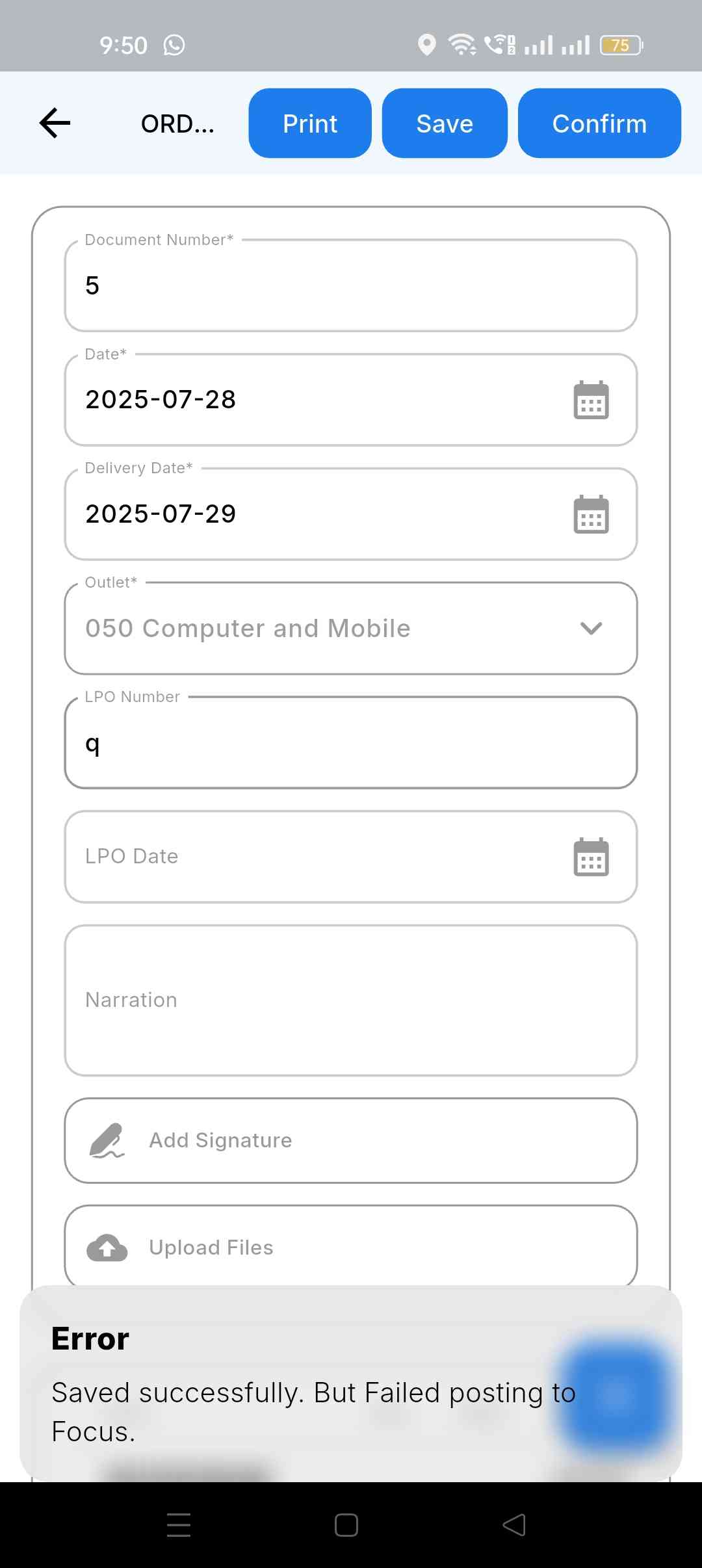Tap the Print button

[310, 124]
